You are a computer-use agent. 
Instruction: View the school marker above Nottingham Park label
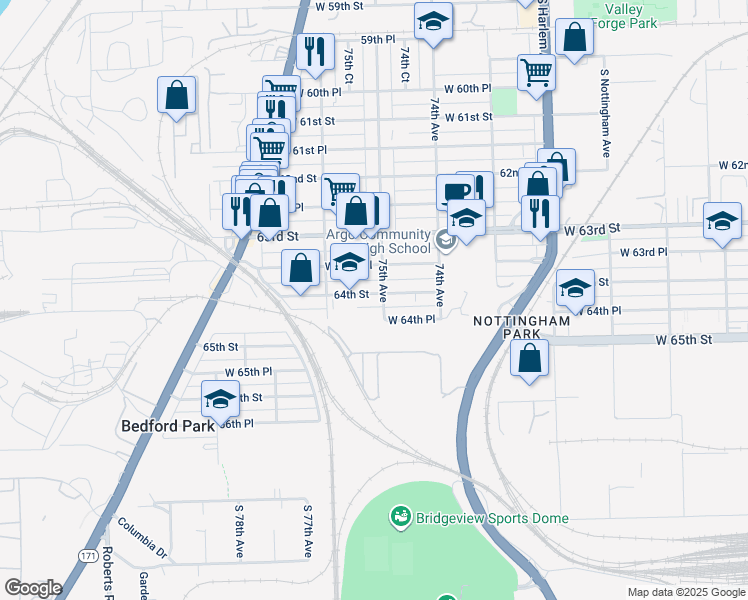click(x=575, y=289)
